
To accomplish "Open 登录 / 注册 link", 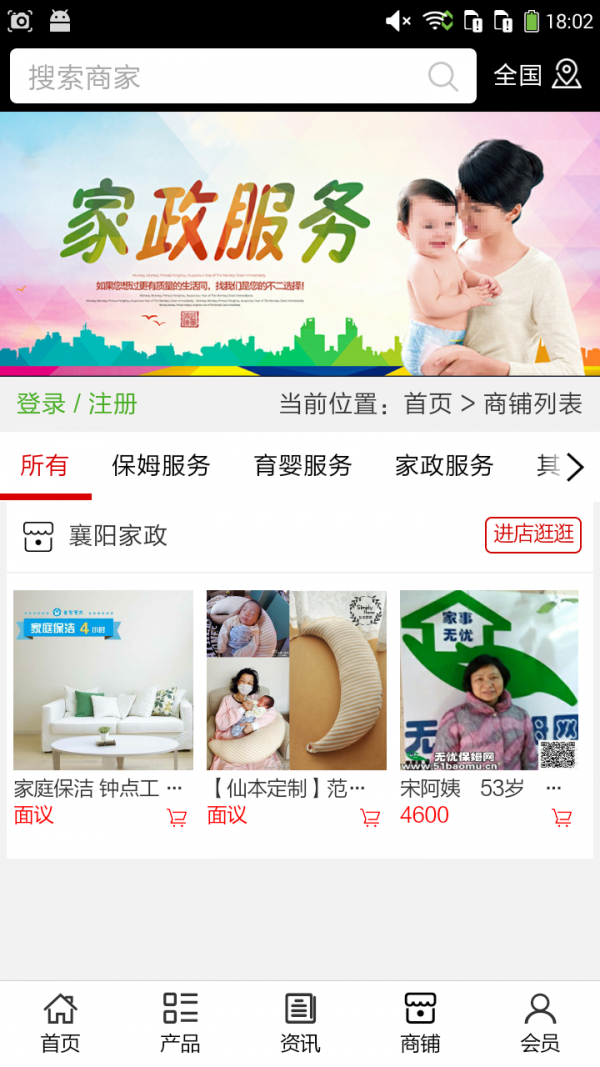I will point(77,404).
